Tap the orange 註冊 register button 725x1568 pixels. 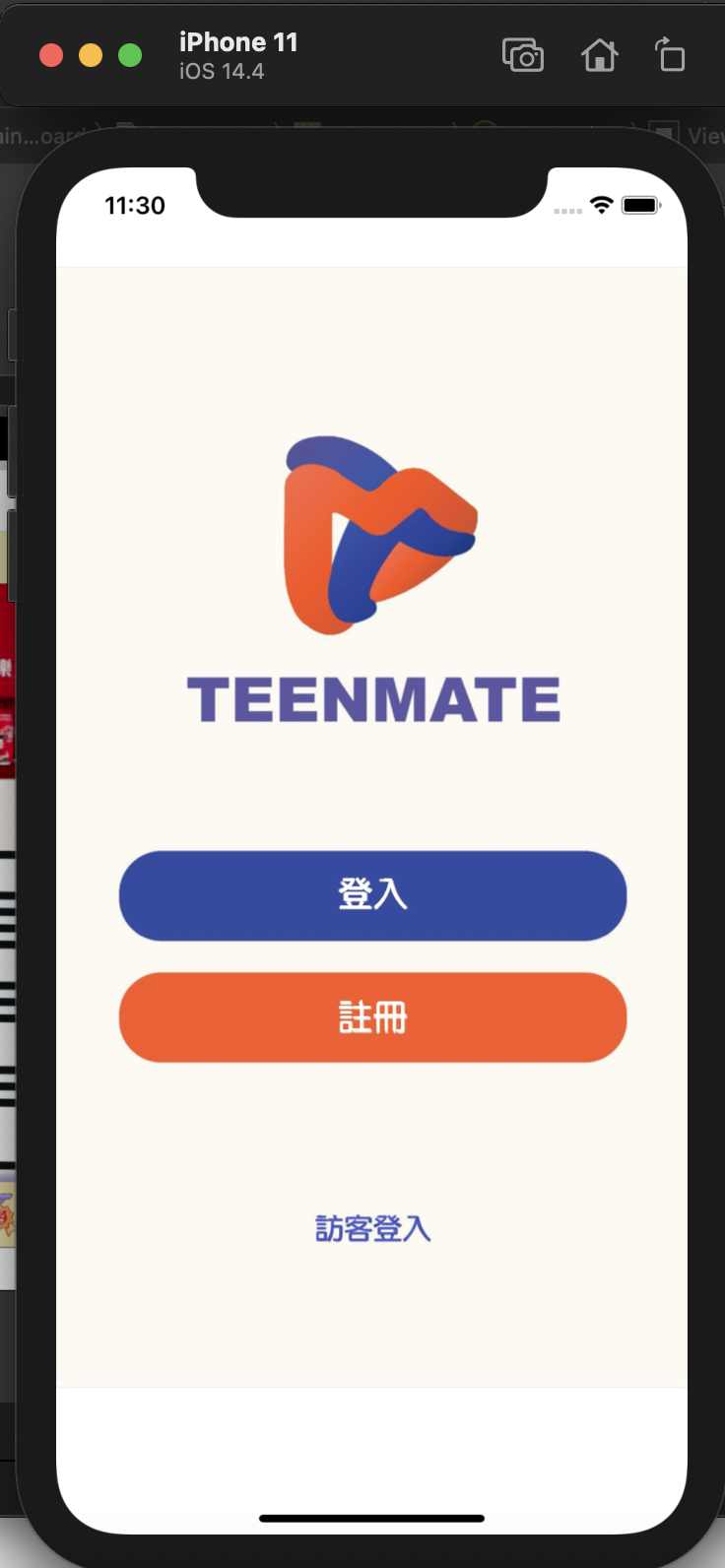pos(372,1017)
